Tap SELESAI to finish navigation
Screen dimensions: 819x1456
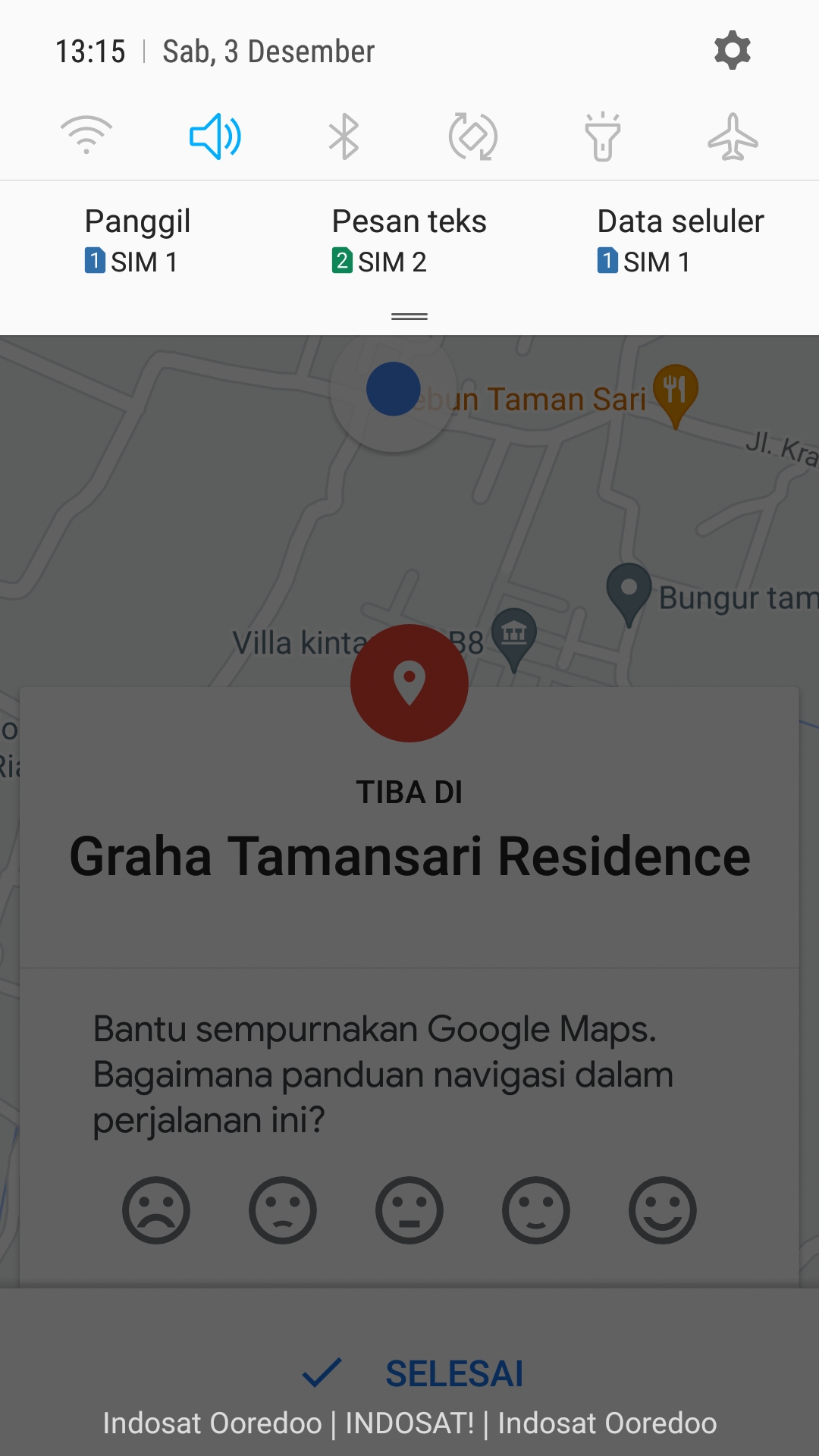[413, 1373]
